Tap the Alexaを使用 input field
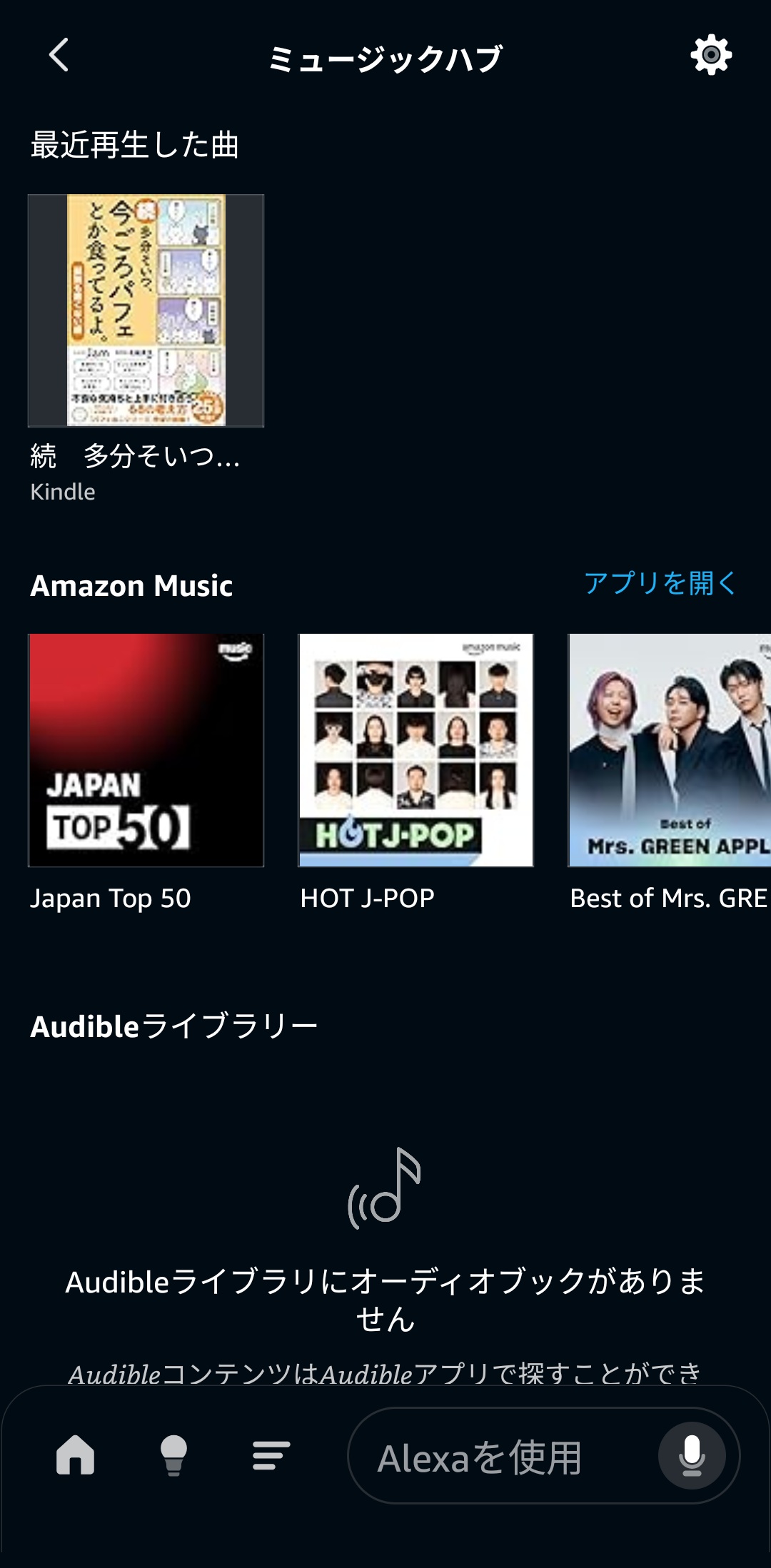Viewport: 771px width, 1568px height. click(x=493, y=1457)
